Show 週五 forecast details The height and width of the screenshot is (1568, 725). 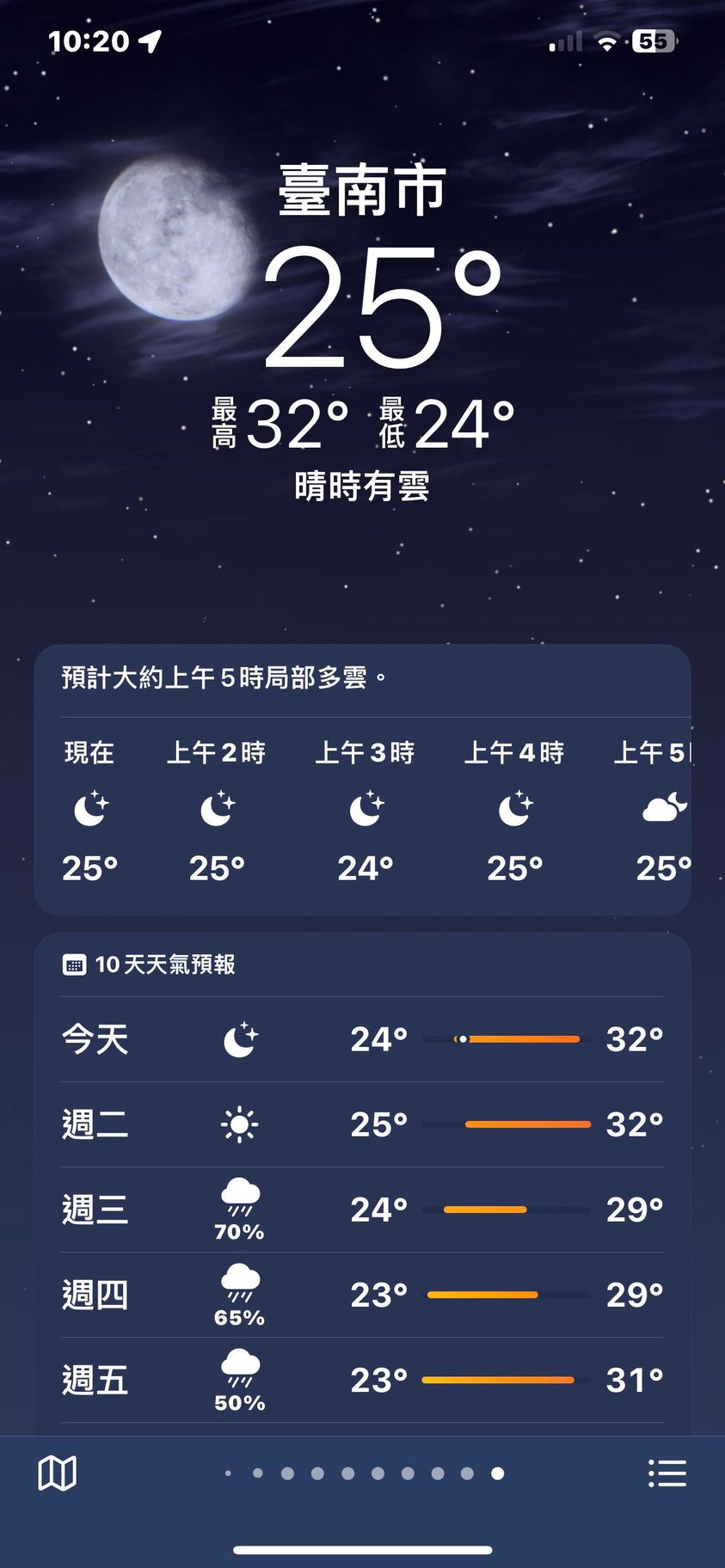362,1380
